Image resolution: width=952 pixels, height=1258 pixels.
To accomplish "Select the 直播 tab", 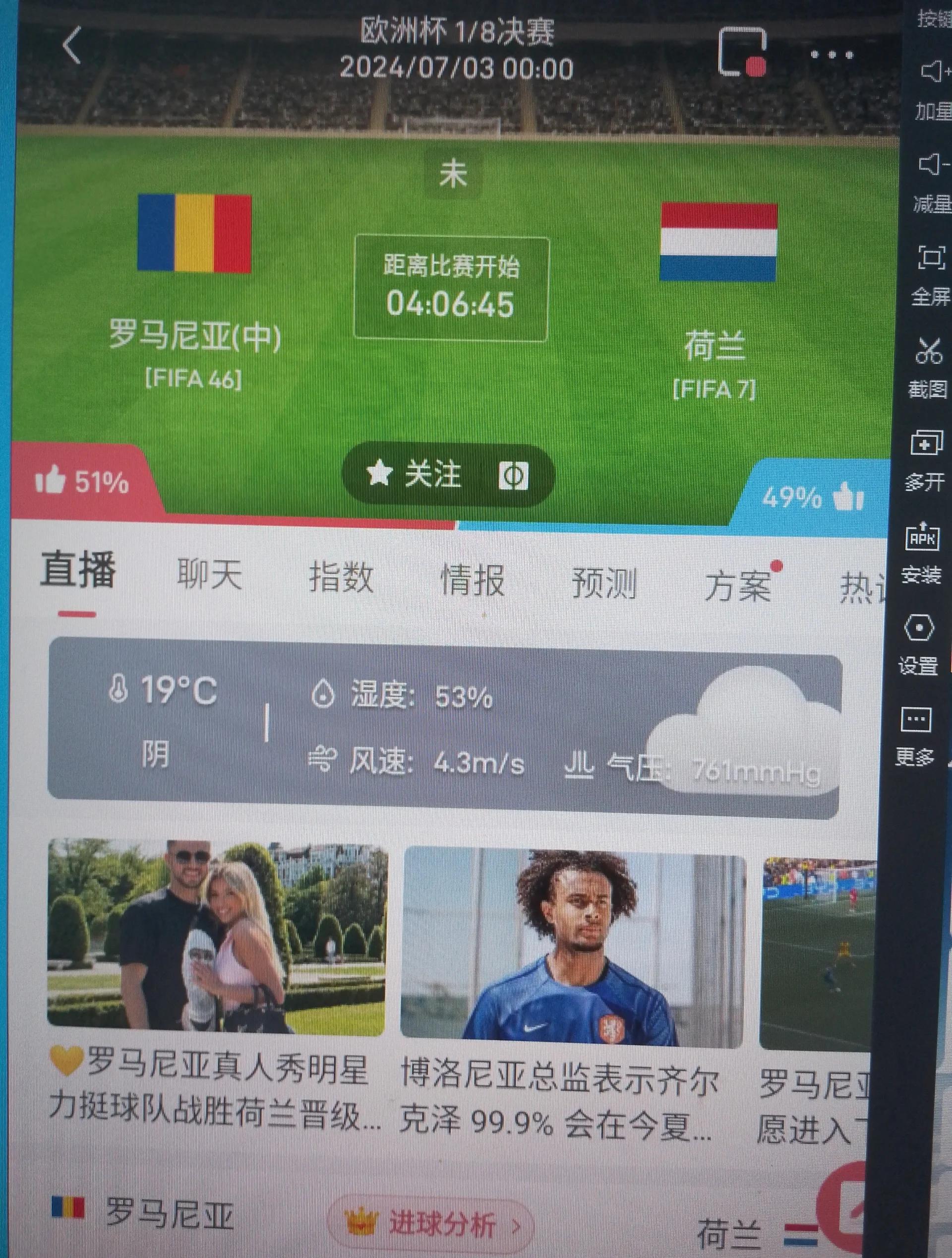I will coord(78,570).
